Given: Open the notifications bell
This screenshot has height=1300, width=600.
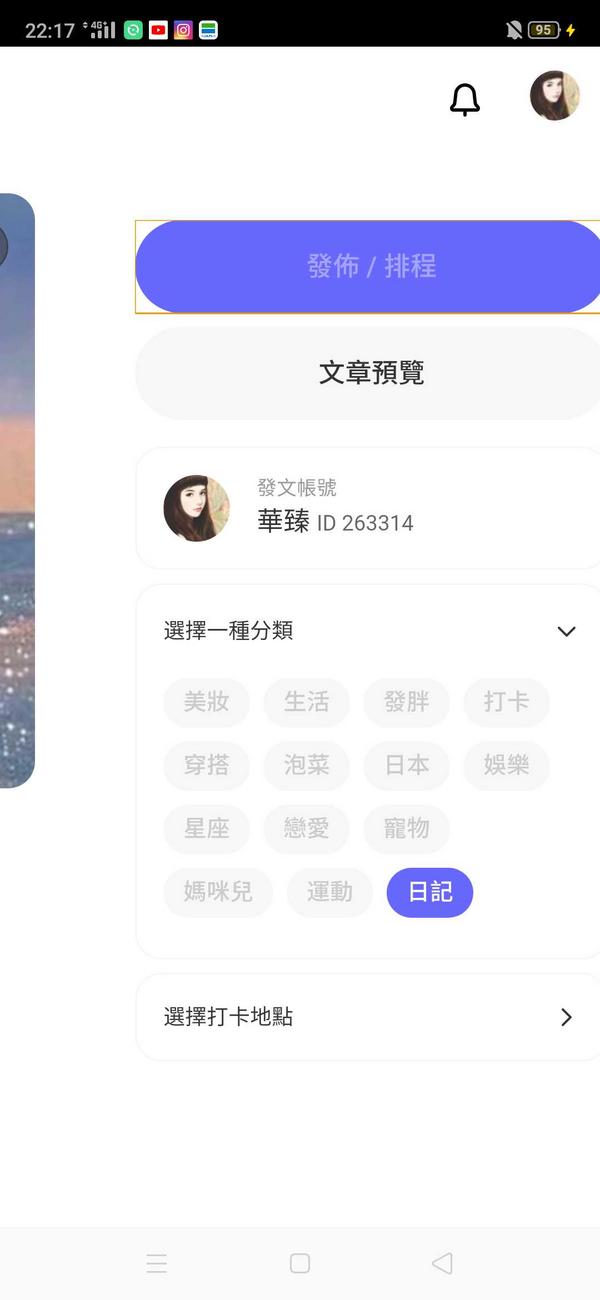Looking at the screenshot, I should (465, 99).
